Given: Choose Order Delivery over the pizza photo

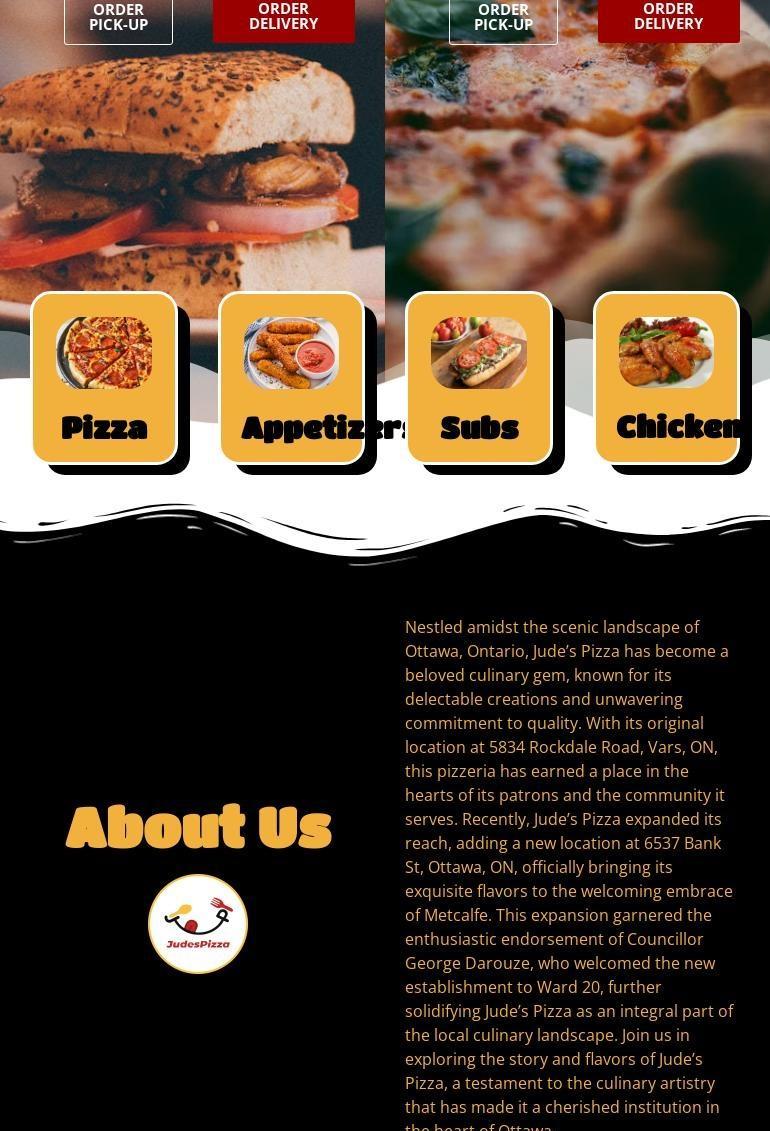Looking at the screenshot, I should point(669,17).
